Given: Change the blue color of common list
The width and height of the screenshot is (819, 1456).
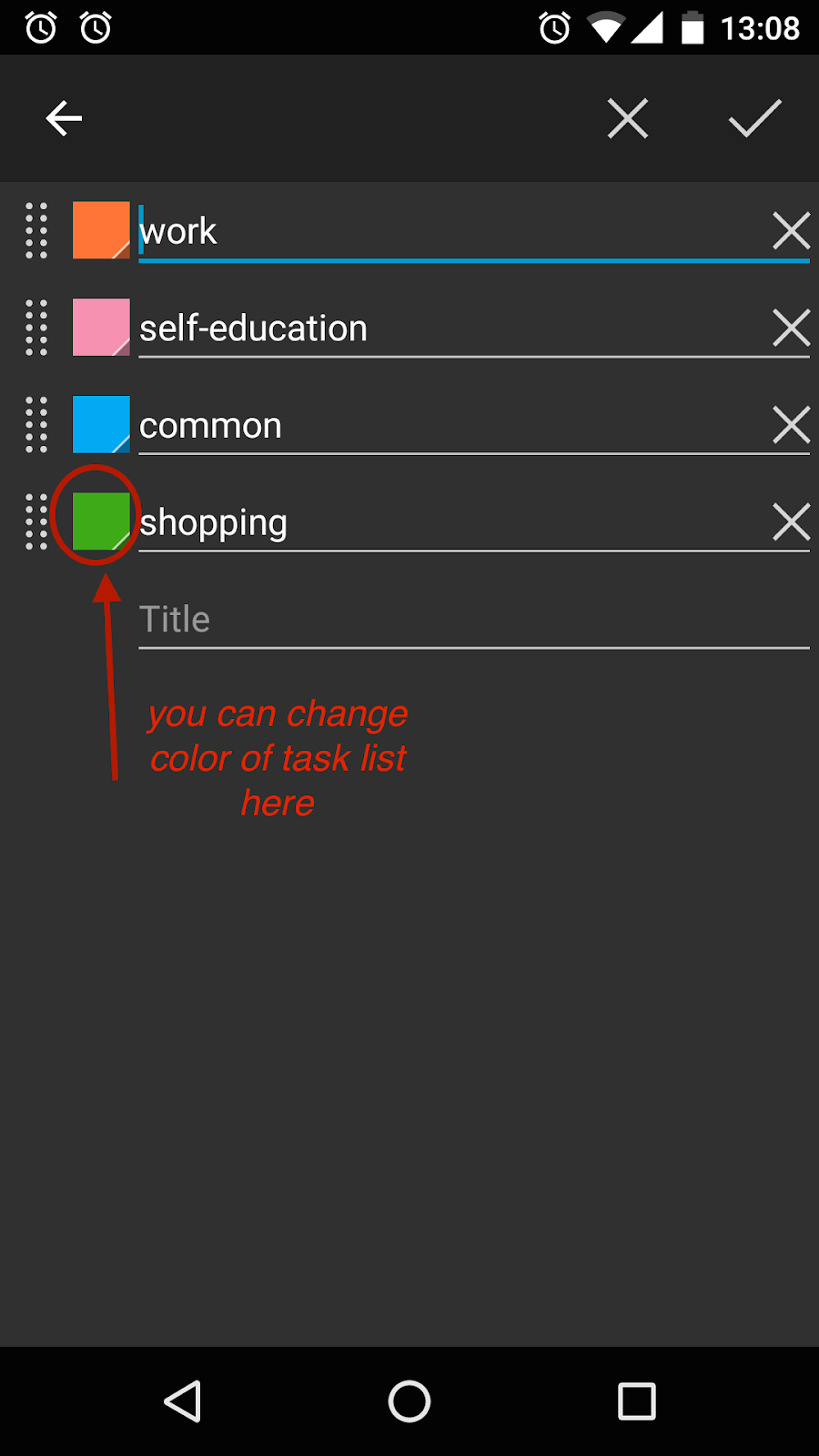Looking at the screenshot, I should coord(101,425).
